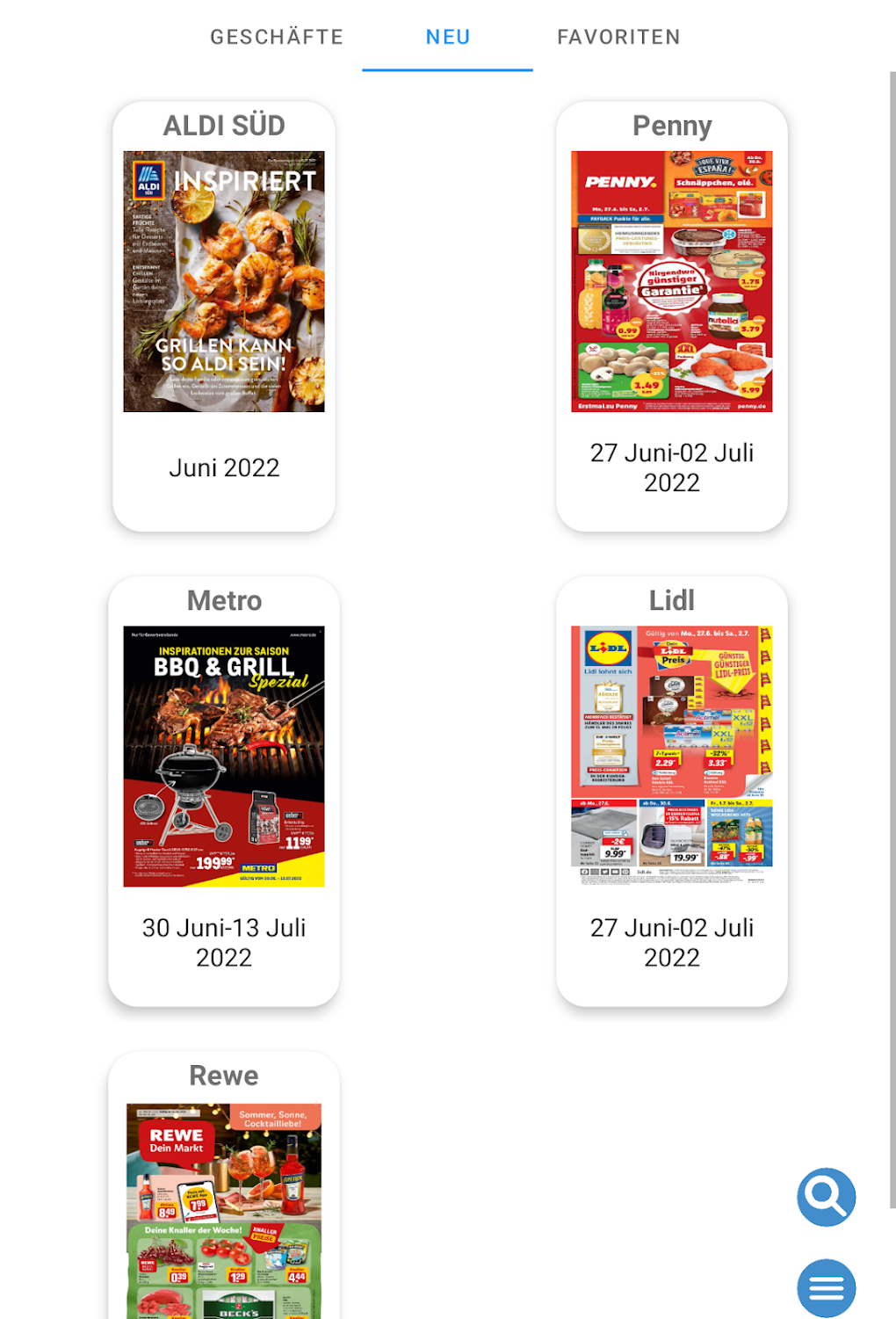Open the Penny weekly flyer
Image resolution: width=896 pixels, height=1319 pixels.
(672, 316)
